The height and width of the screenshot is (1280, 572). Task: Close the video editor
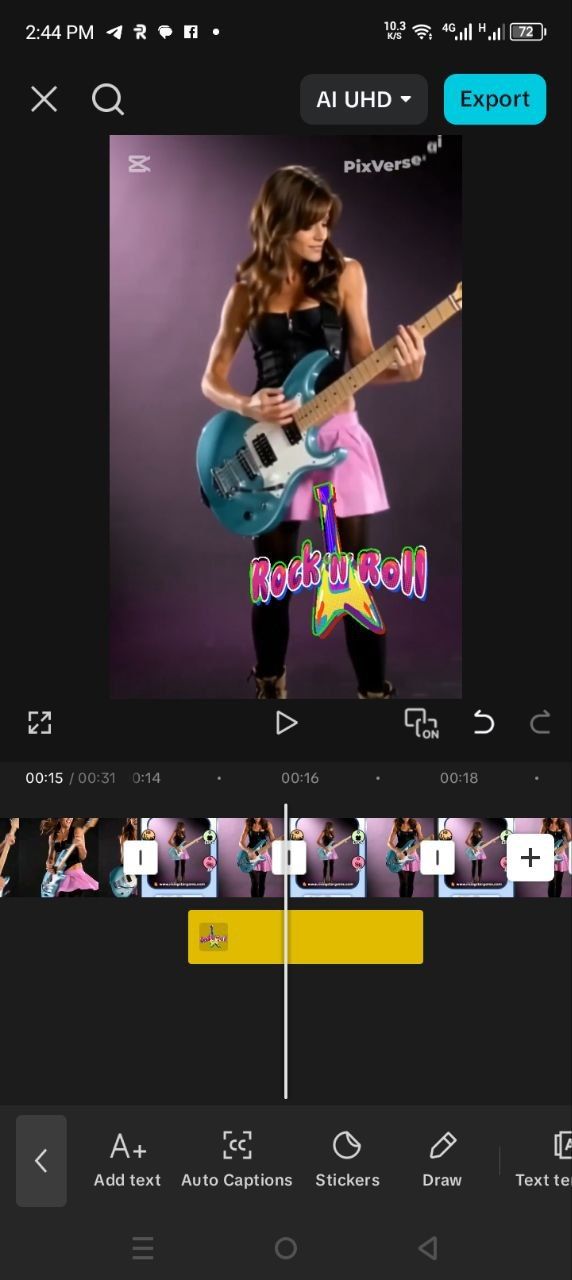point(44,99)
